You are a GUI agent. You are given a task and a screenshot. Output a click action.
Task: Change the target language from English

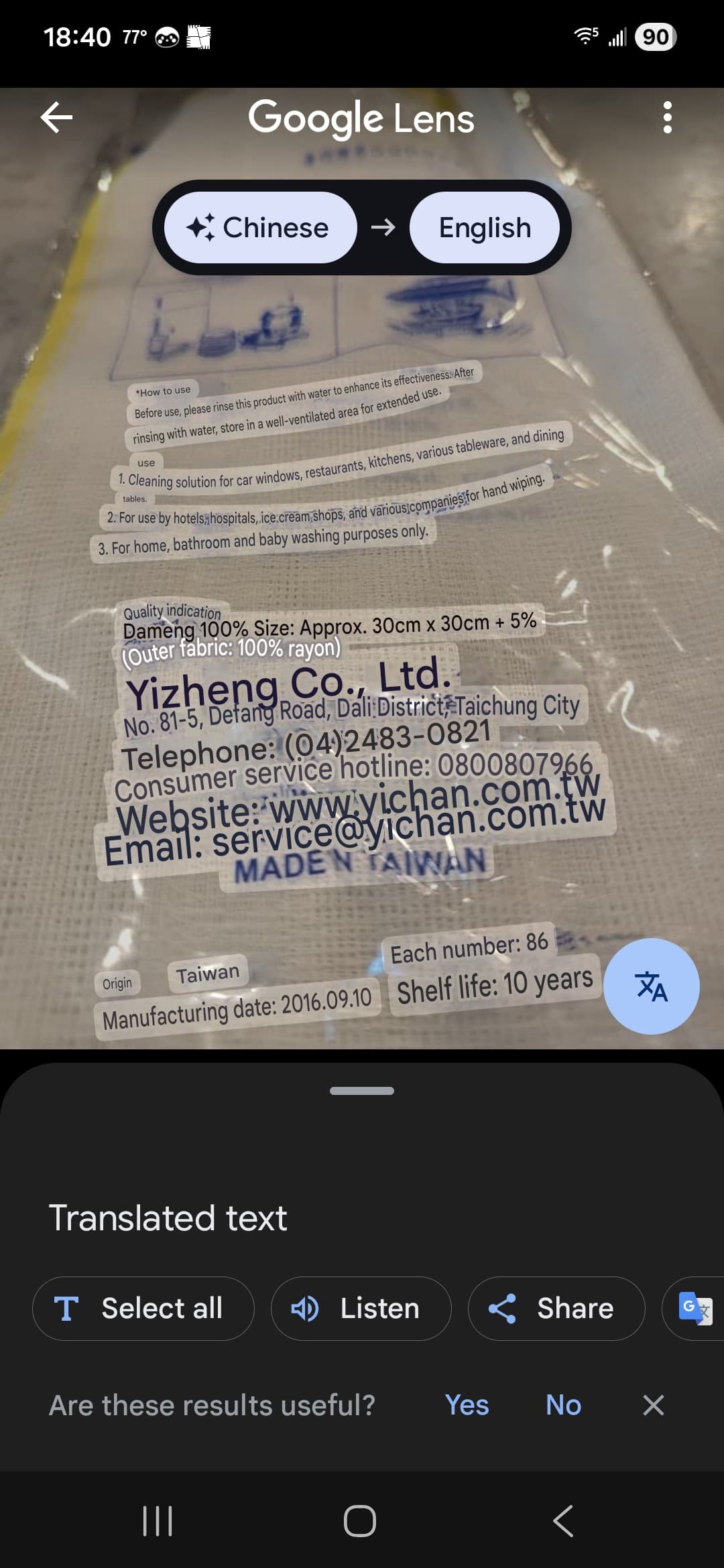(x=485, y=228)
